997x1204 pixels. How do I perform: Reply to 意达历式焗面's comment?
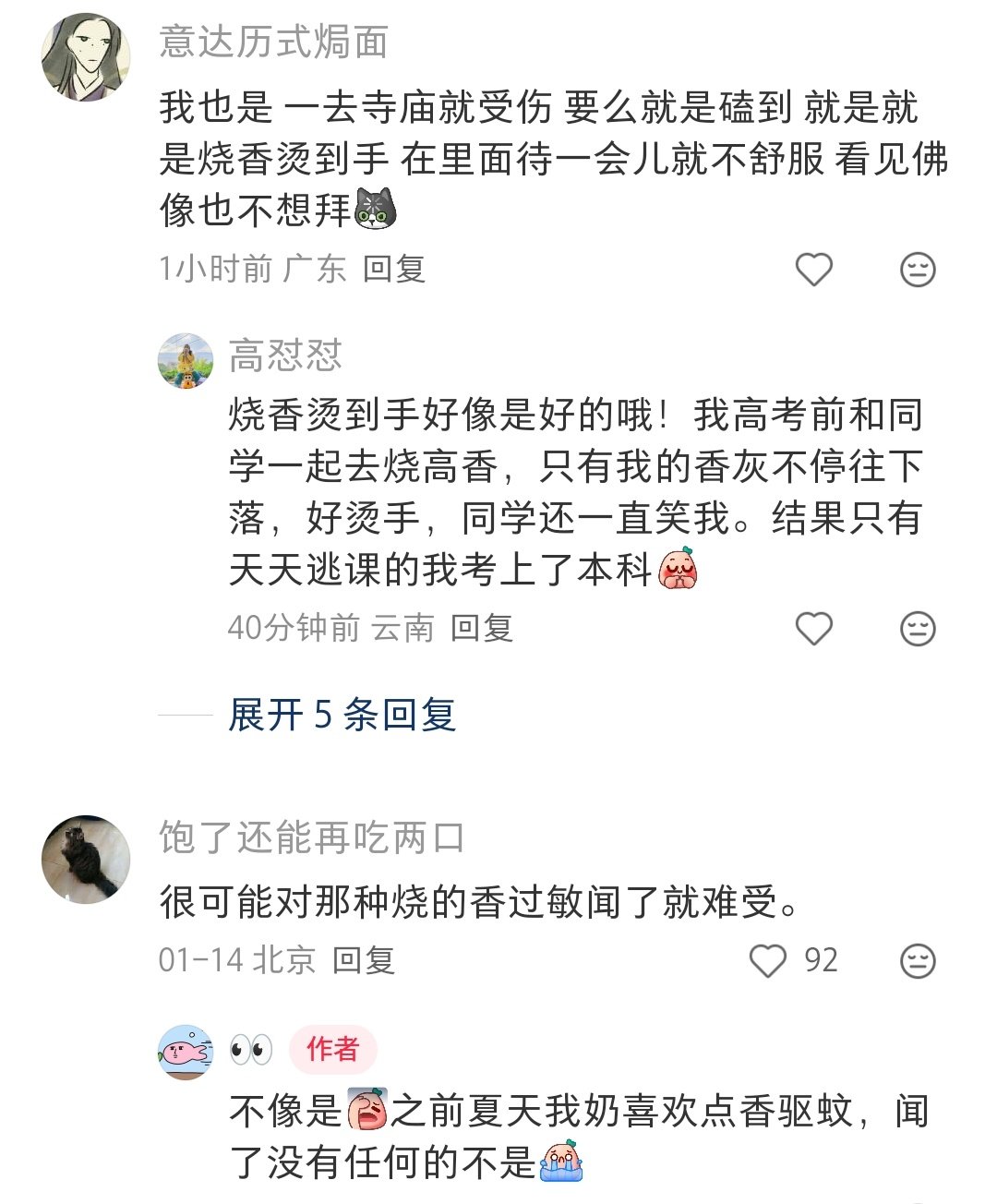point(393,270)
